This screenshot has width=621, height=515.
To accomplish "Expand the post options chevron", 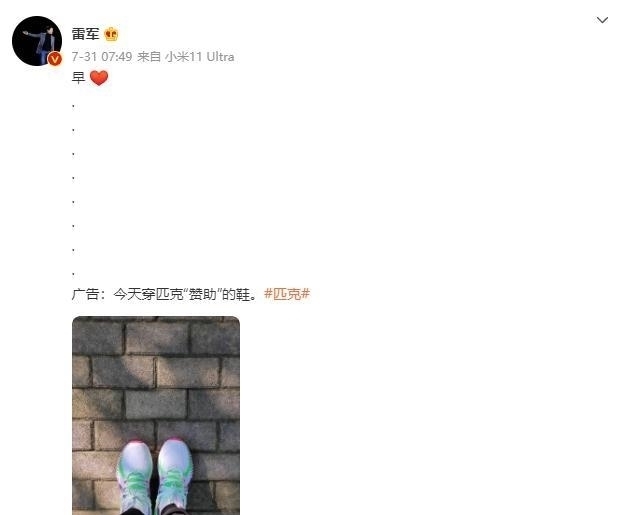I will click(x=602, y=20).
